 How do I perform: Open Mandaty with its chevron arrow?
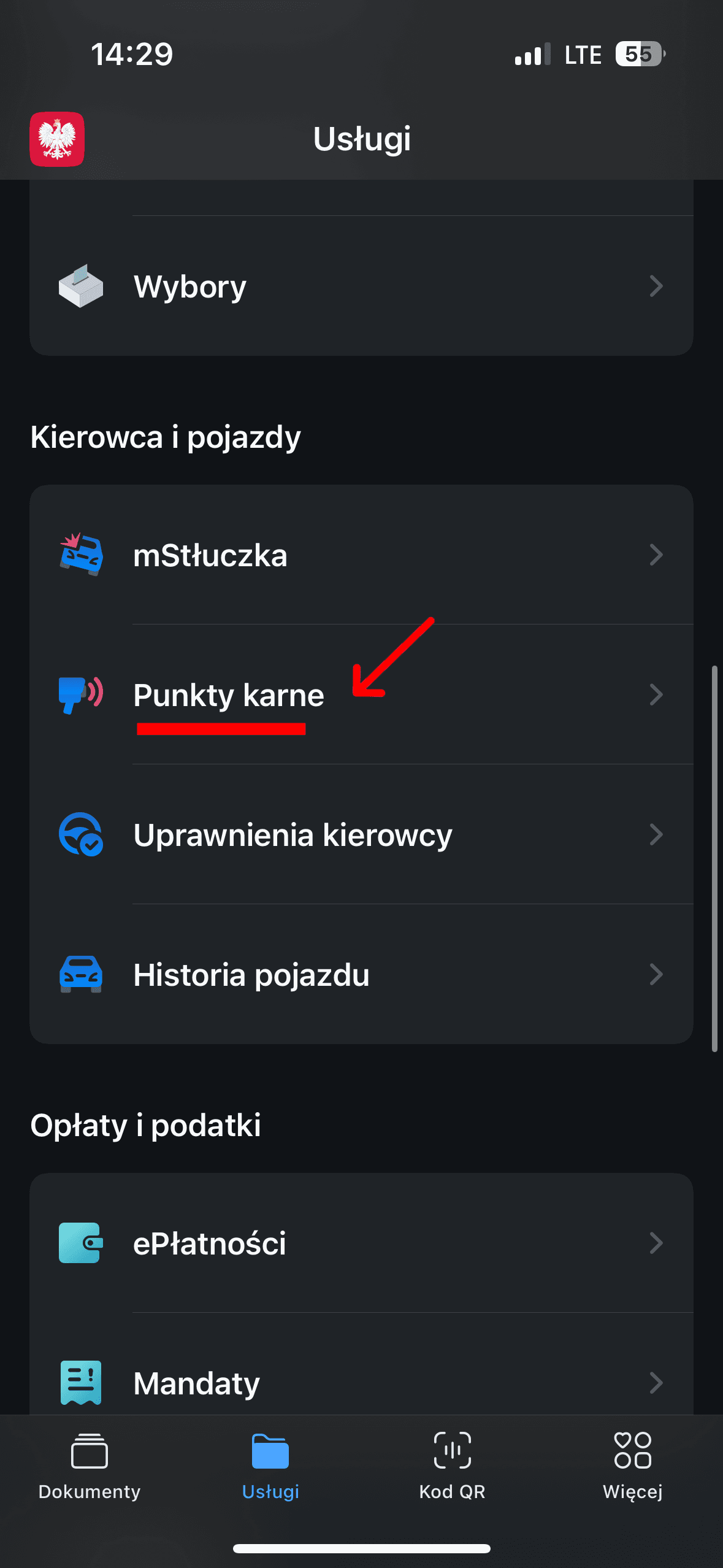(657, 1383)
